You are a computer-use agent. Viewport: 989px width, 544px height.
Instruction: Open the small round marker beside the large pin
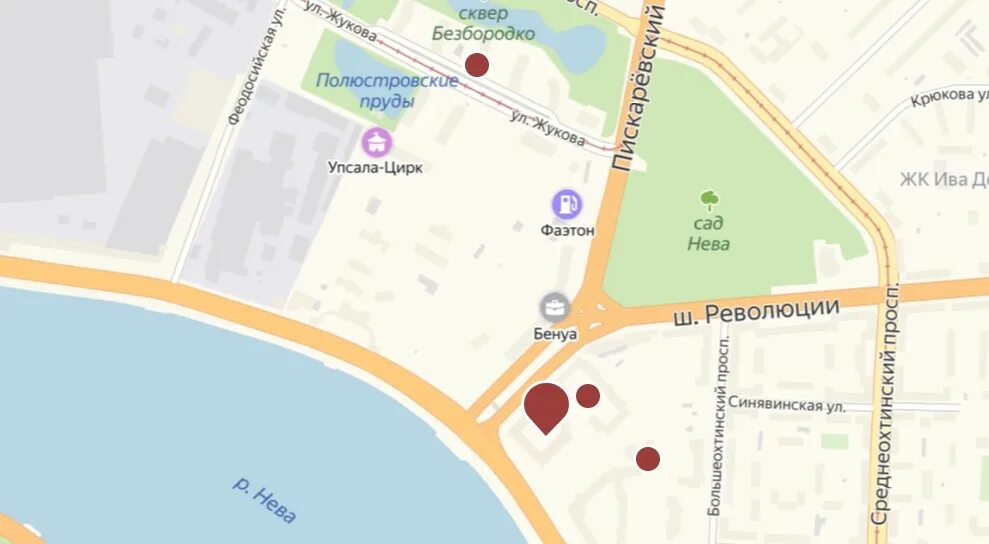588,396
